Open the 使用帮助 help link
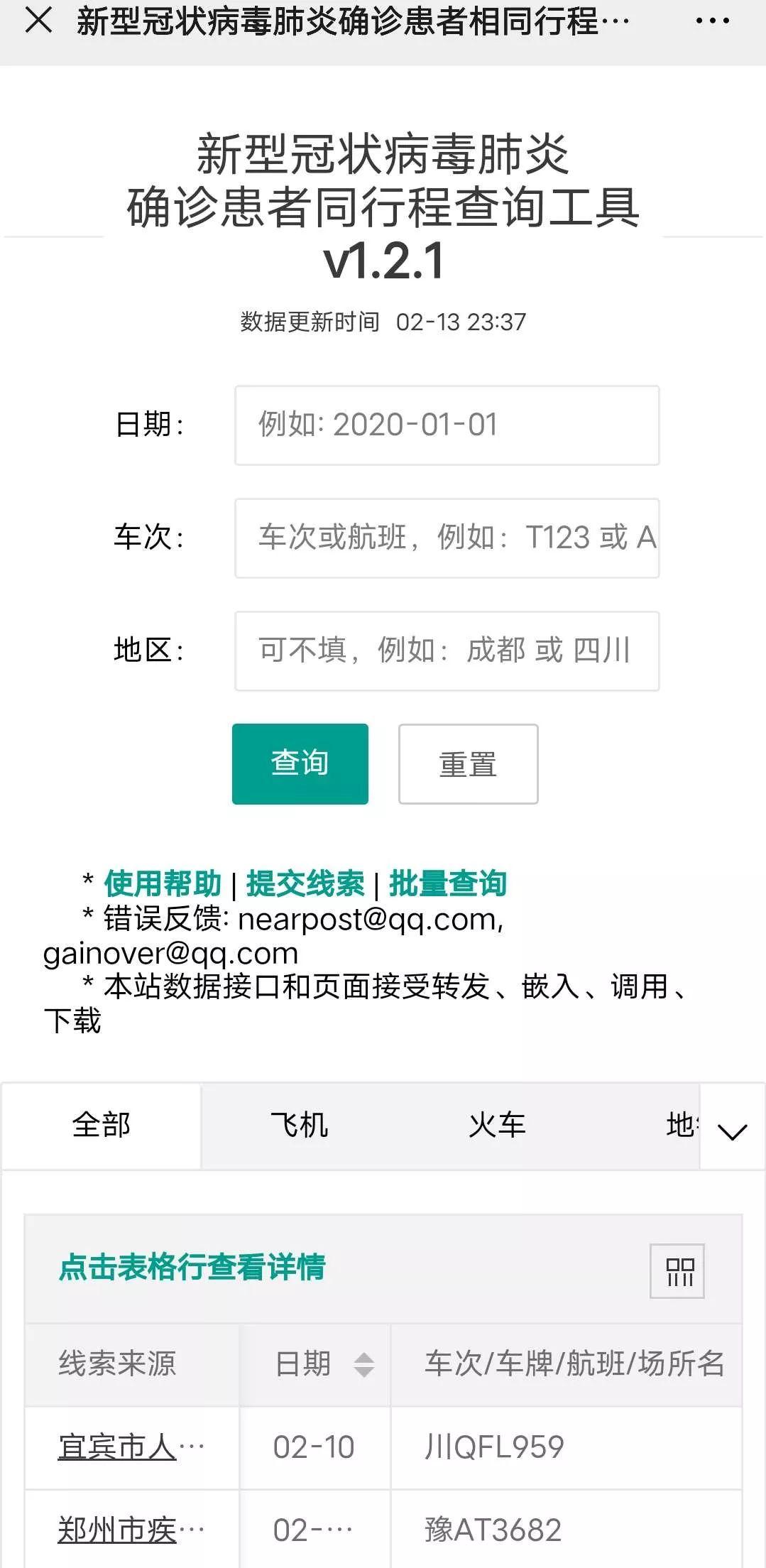The height and width of the screenshot is (1568, 766). tap(163, 883)
